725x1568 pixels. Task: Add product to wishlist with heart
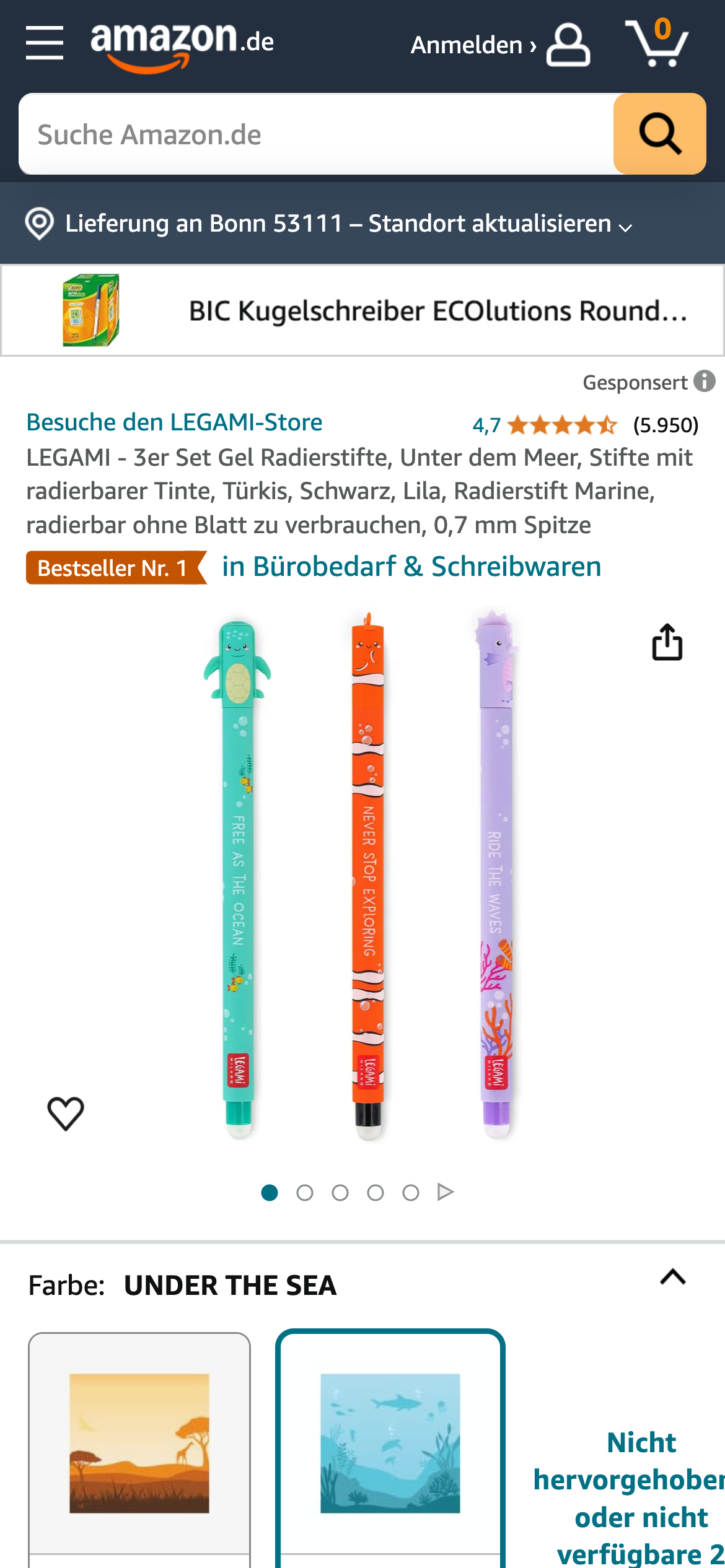click(x=66, y=1113)
